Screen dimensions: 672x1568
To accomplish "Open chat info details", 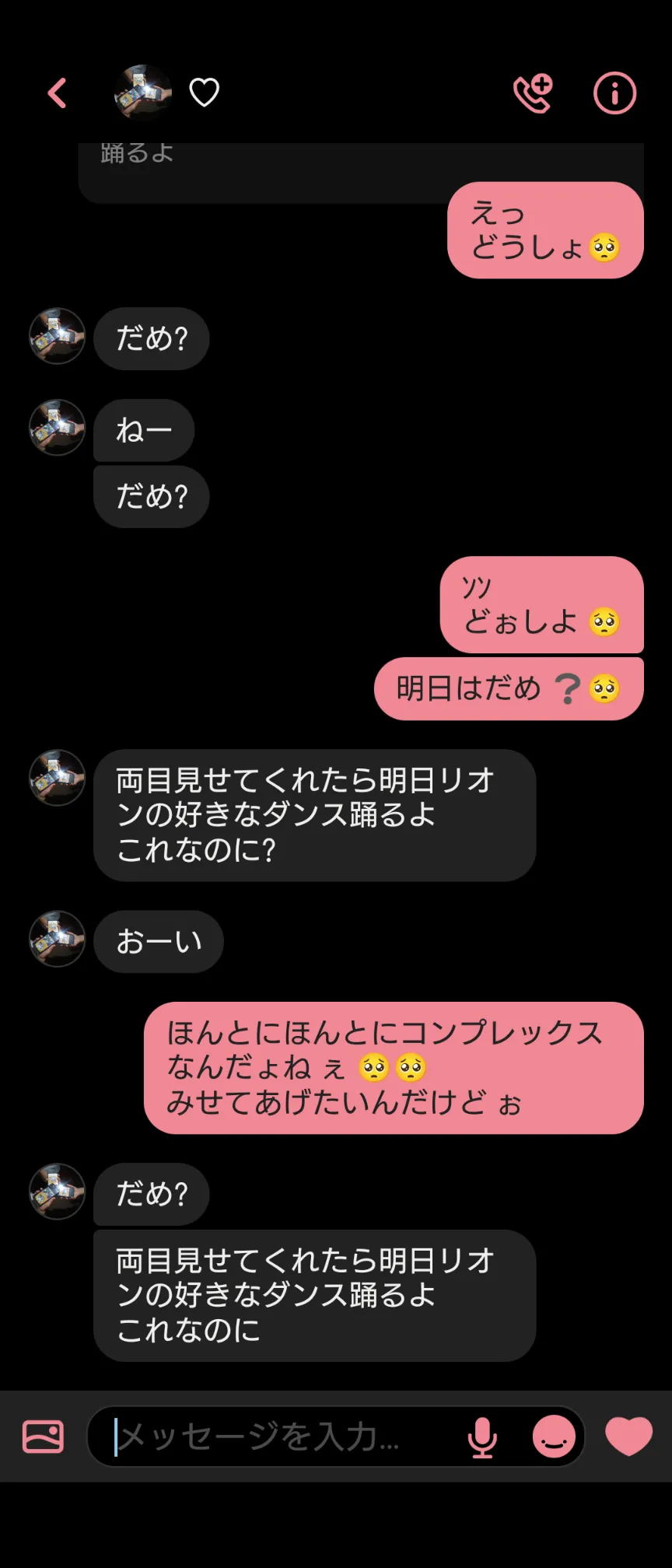I will point(614,94).
